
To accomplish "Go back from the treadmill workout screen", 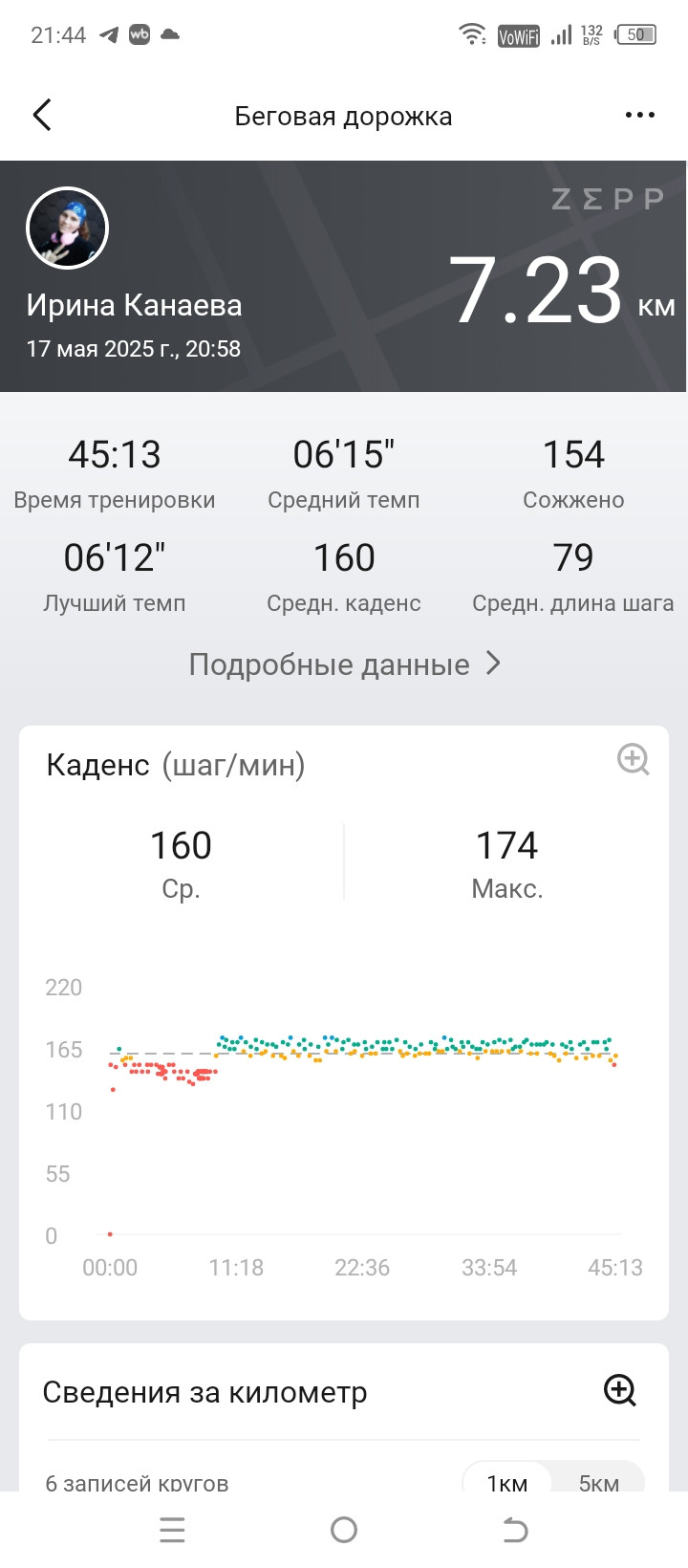I will pos(42,116).
